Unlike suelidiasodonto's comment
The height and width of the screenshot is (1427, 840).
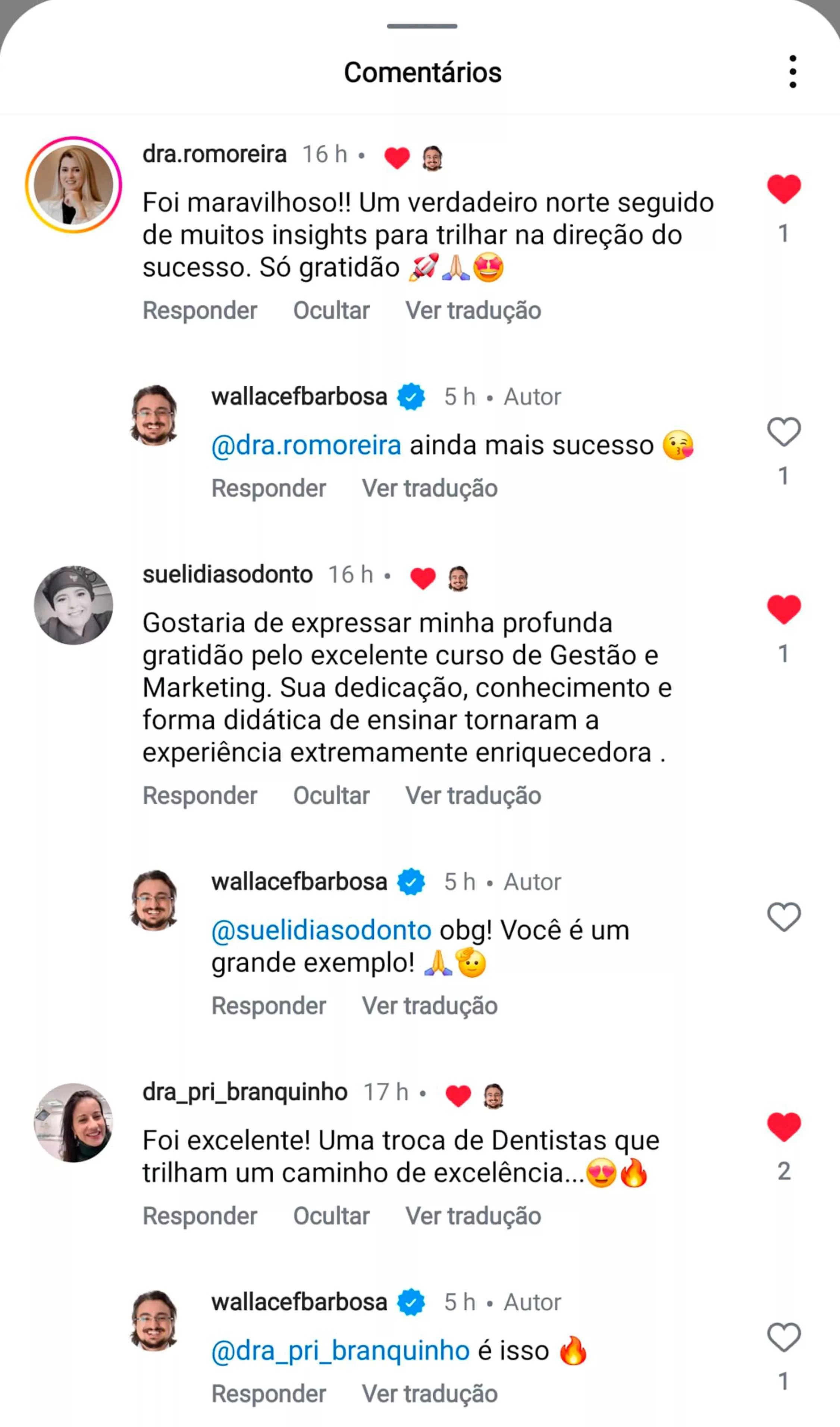coord(783,610)
